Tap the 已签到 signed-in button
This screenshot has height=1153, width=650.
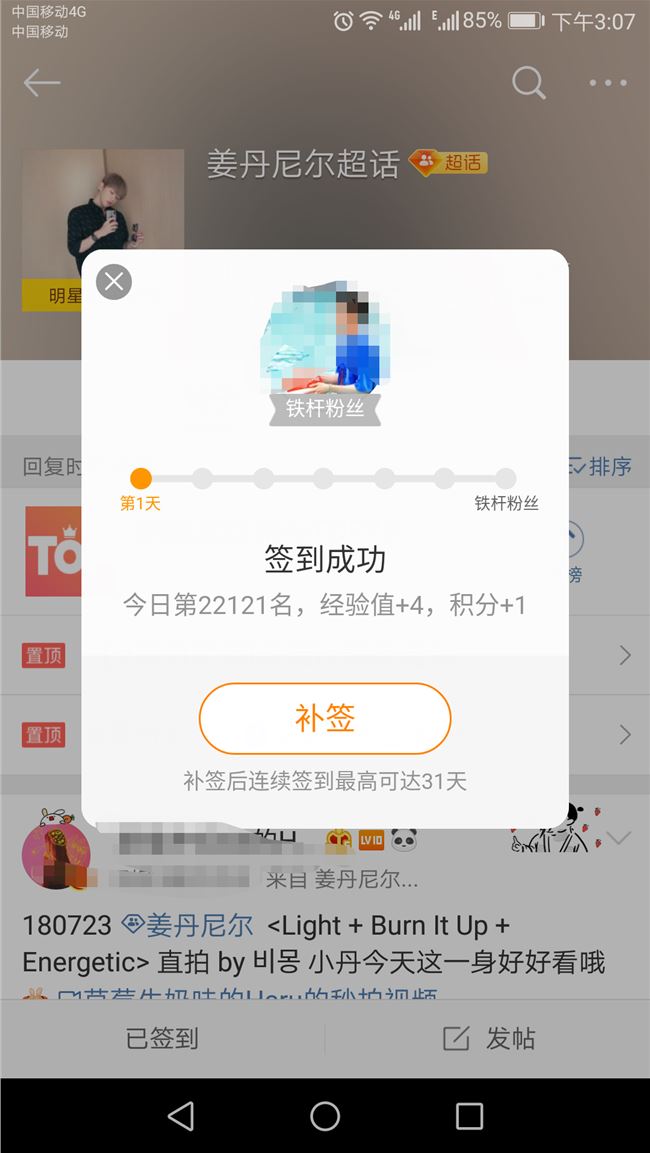(162, 1039)
